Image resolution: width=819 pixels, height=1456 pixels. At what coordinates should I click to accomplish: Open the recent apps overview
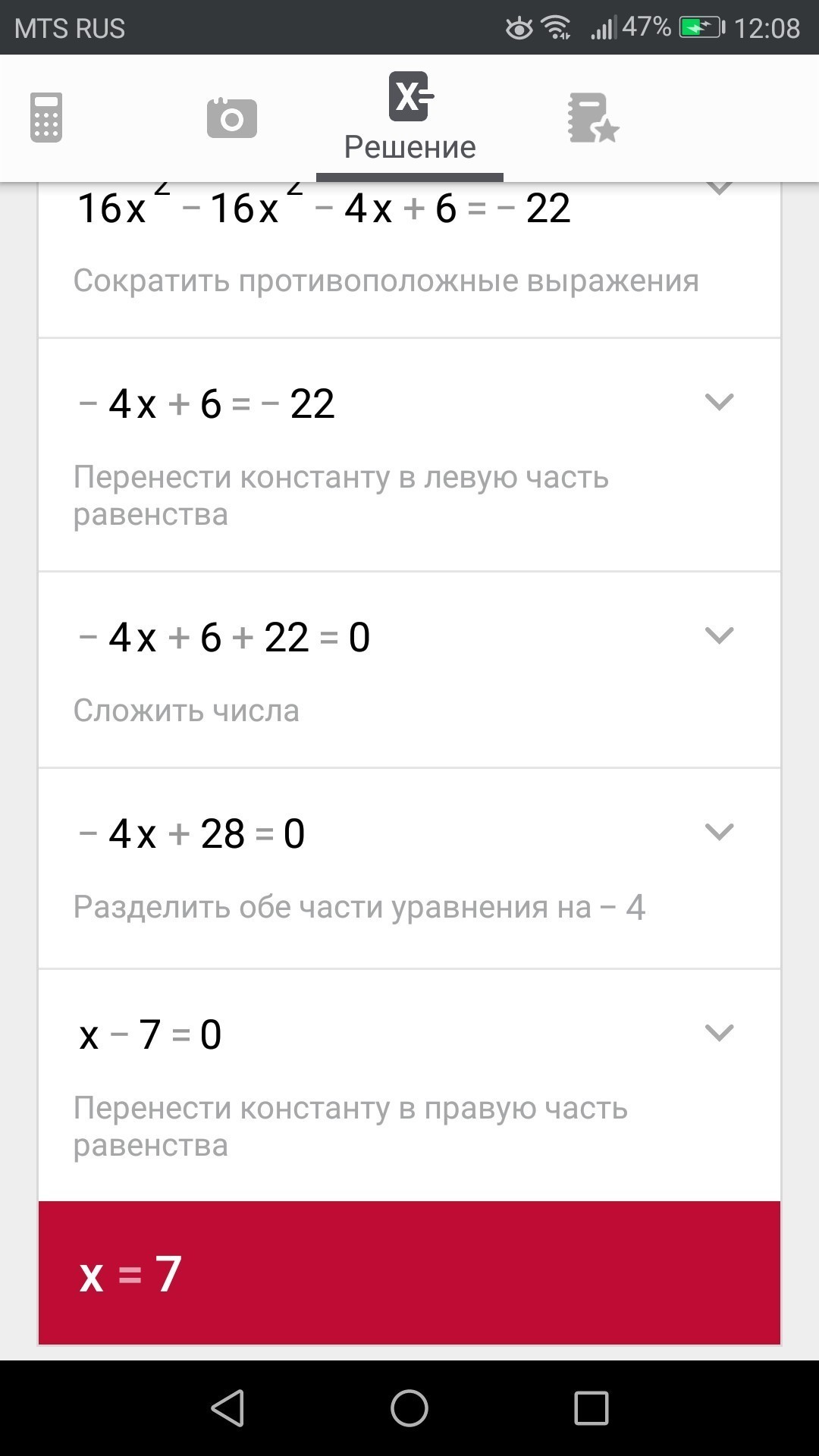pos(591,1408)
